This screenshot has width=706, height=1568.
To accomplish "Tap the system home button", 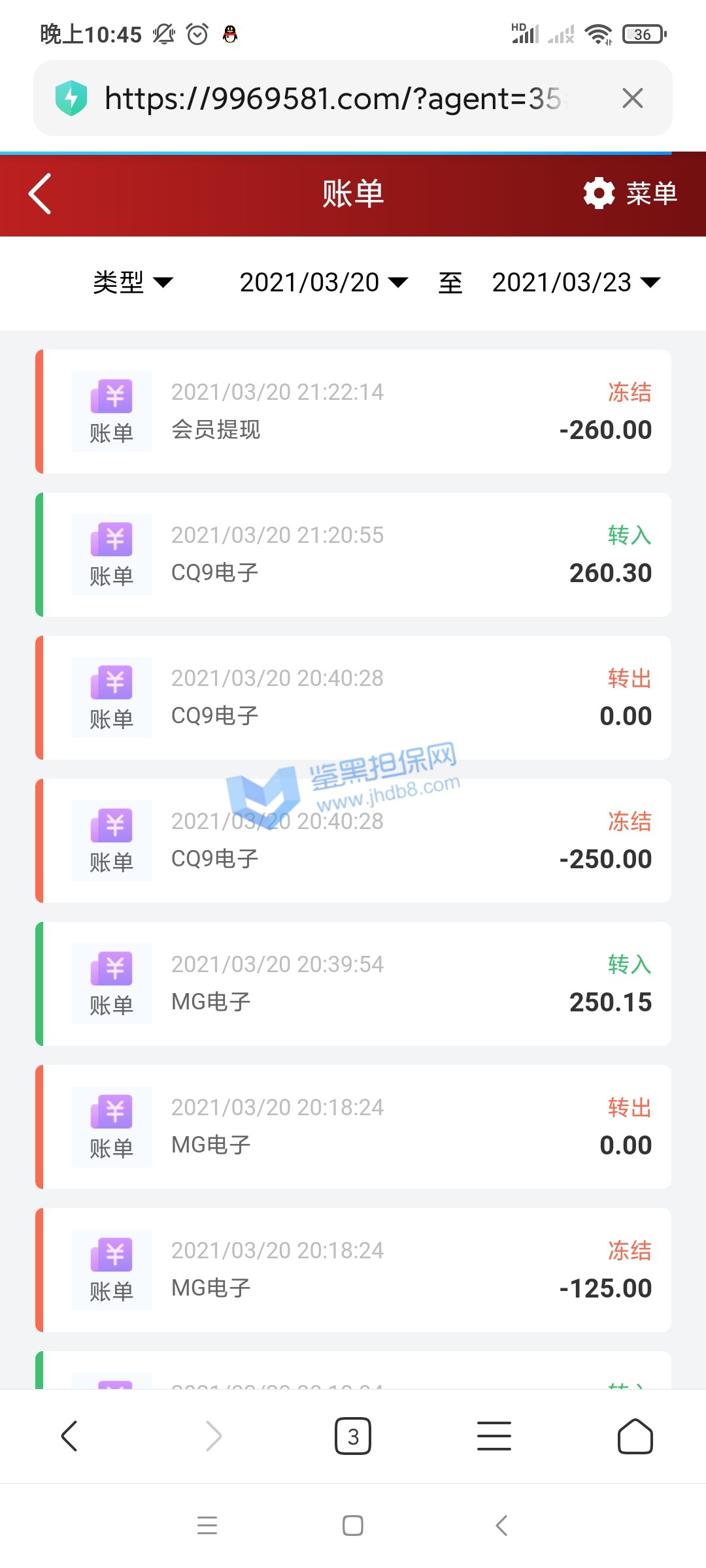I will click(x=353, y=1526).
